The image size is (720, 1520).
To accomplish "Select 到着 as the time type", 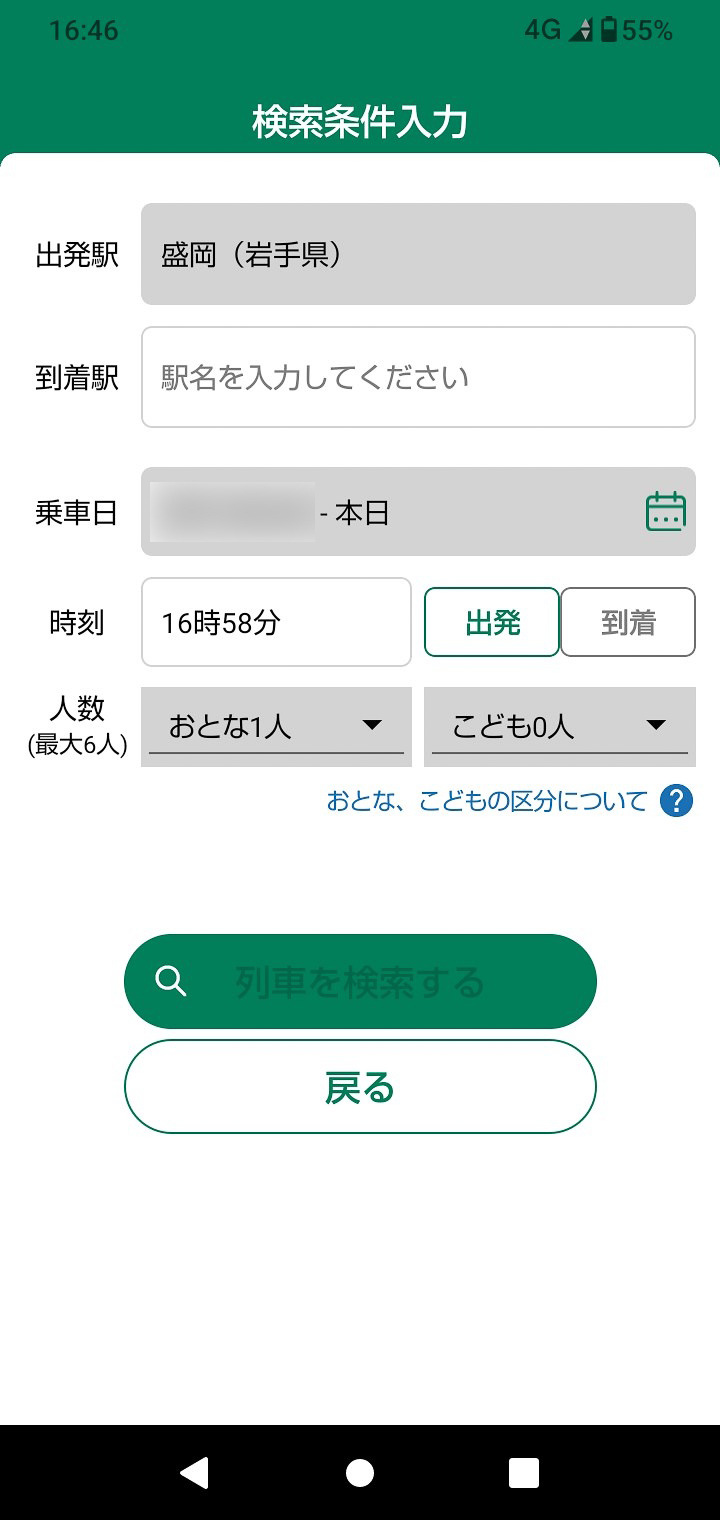I will coord(627,622).
